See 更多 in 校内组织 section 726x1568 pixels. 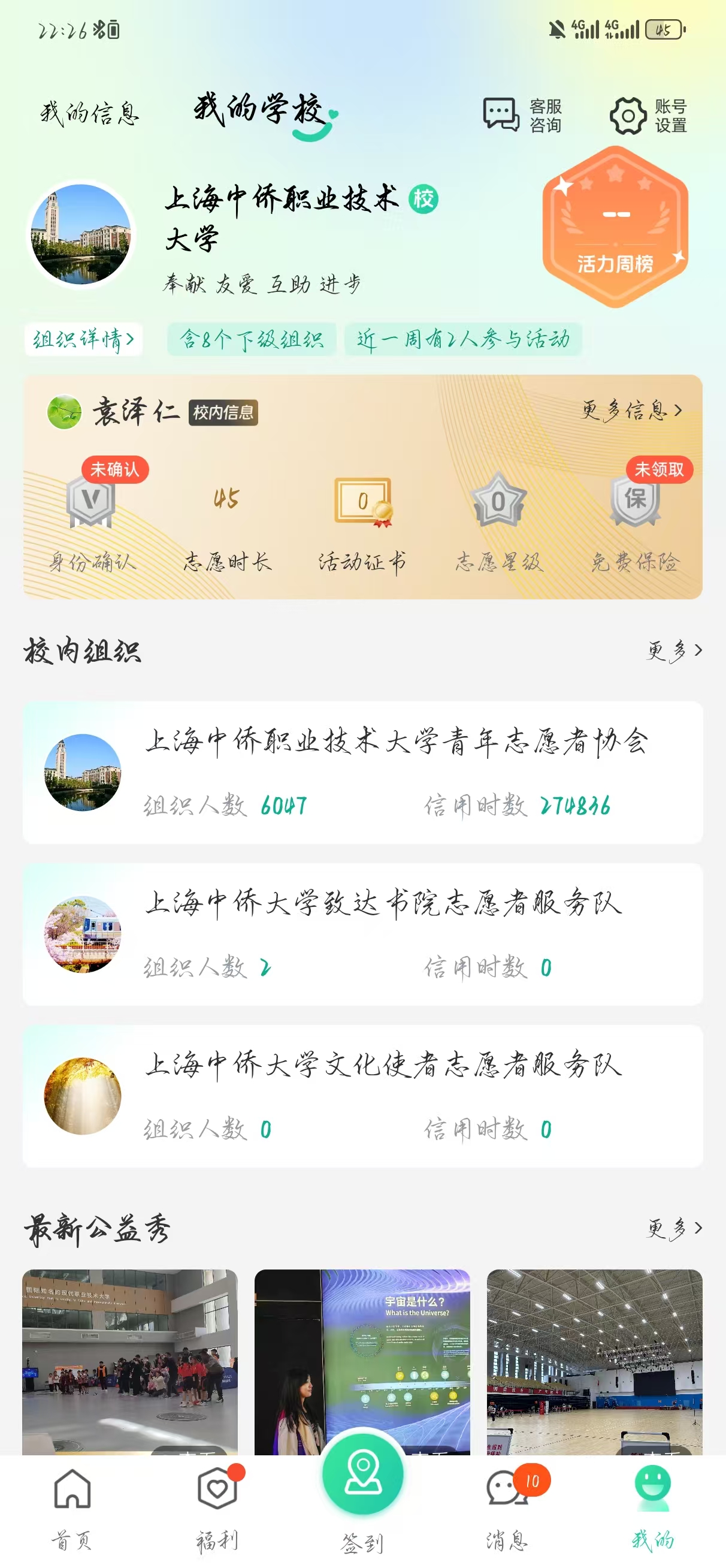click(x=674, y=651)
